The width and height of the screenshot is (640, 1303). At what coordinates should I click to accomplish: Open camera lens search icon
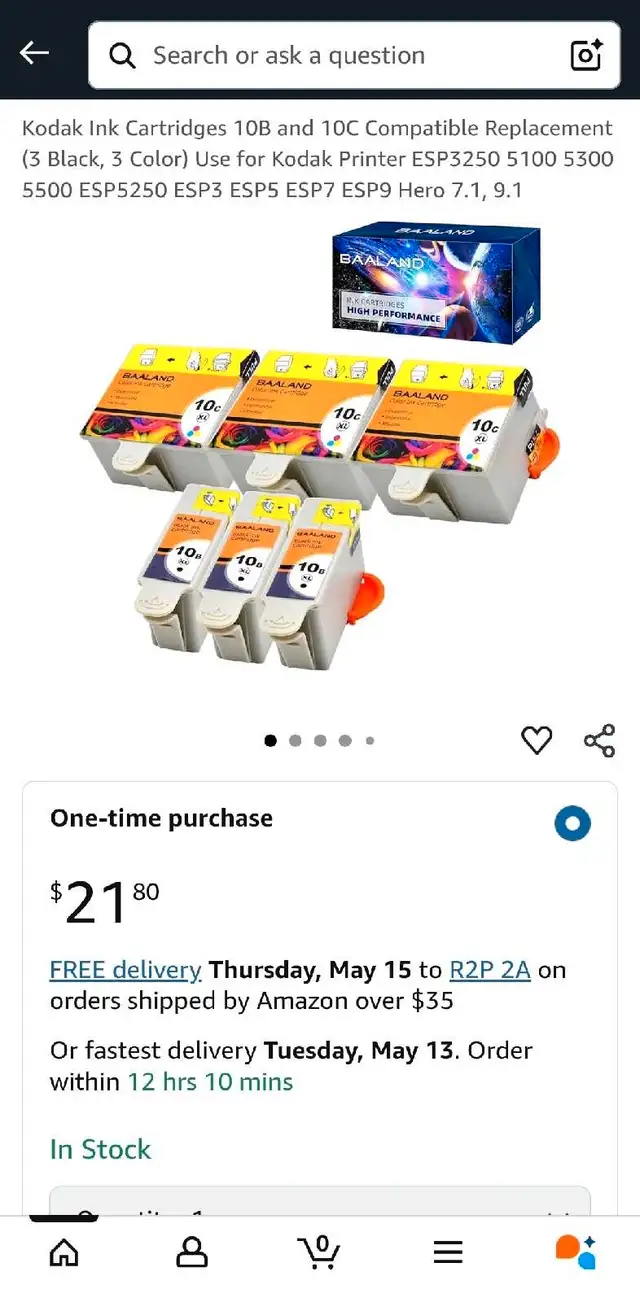click(586, 55)
